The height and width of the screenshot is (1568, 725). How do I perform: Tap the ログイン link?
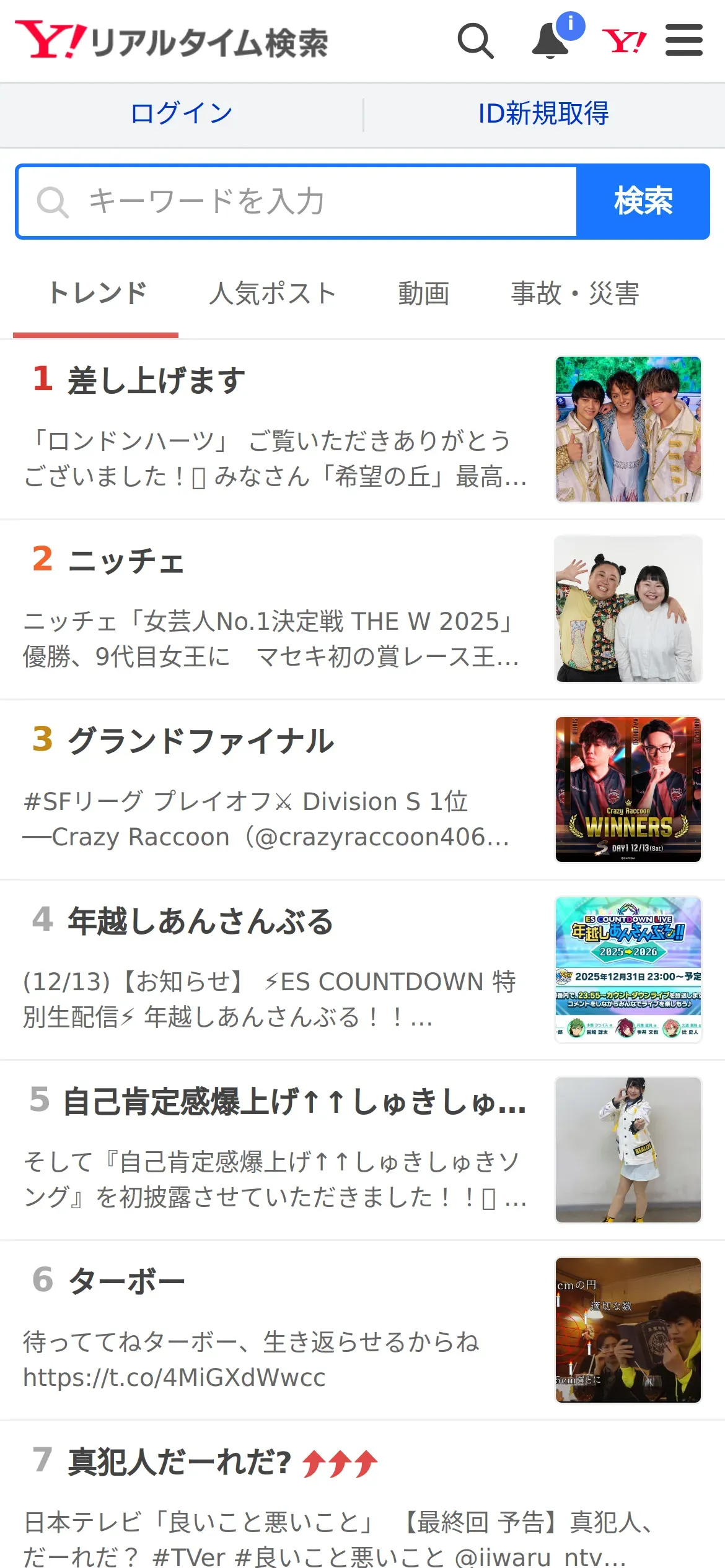point(181,113)
